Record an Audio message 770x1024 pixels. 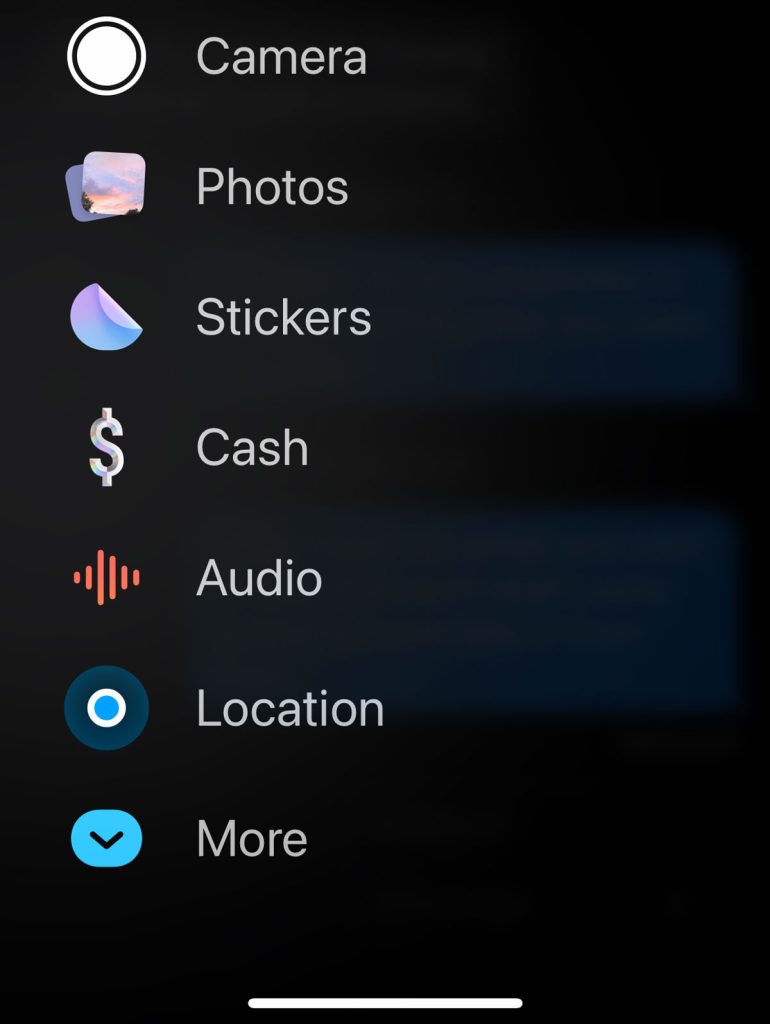tap(259, 578)
